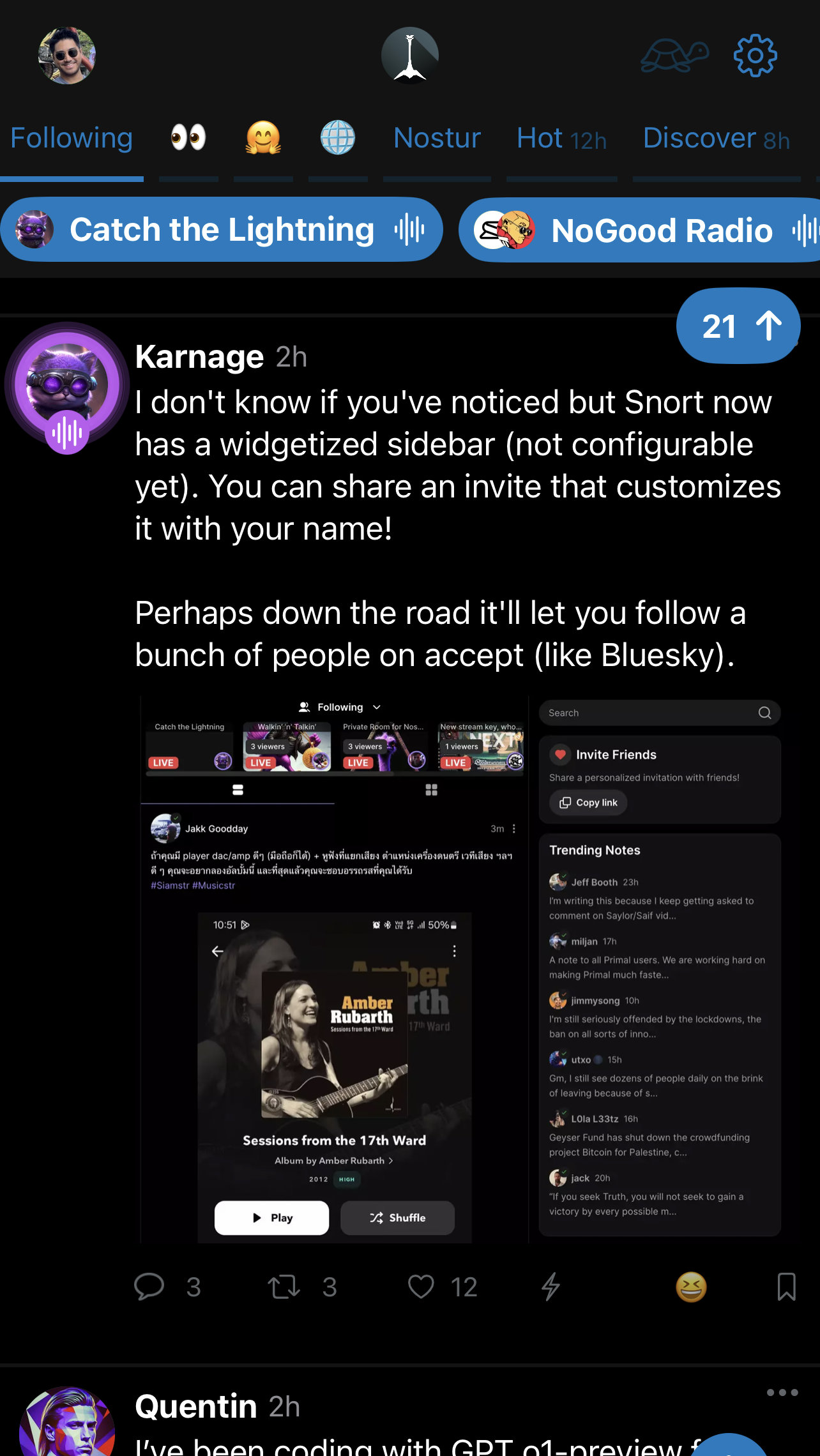The image size is (820, 1456).
Task: Open the screenshot image in Karnage's post
Action: coord(460,969)
